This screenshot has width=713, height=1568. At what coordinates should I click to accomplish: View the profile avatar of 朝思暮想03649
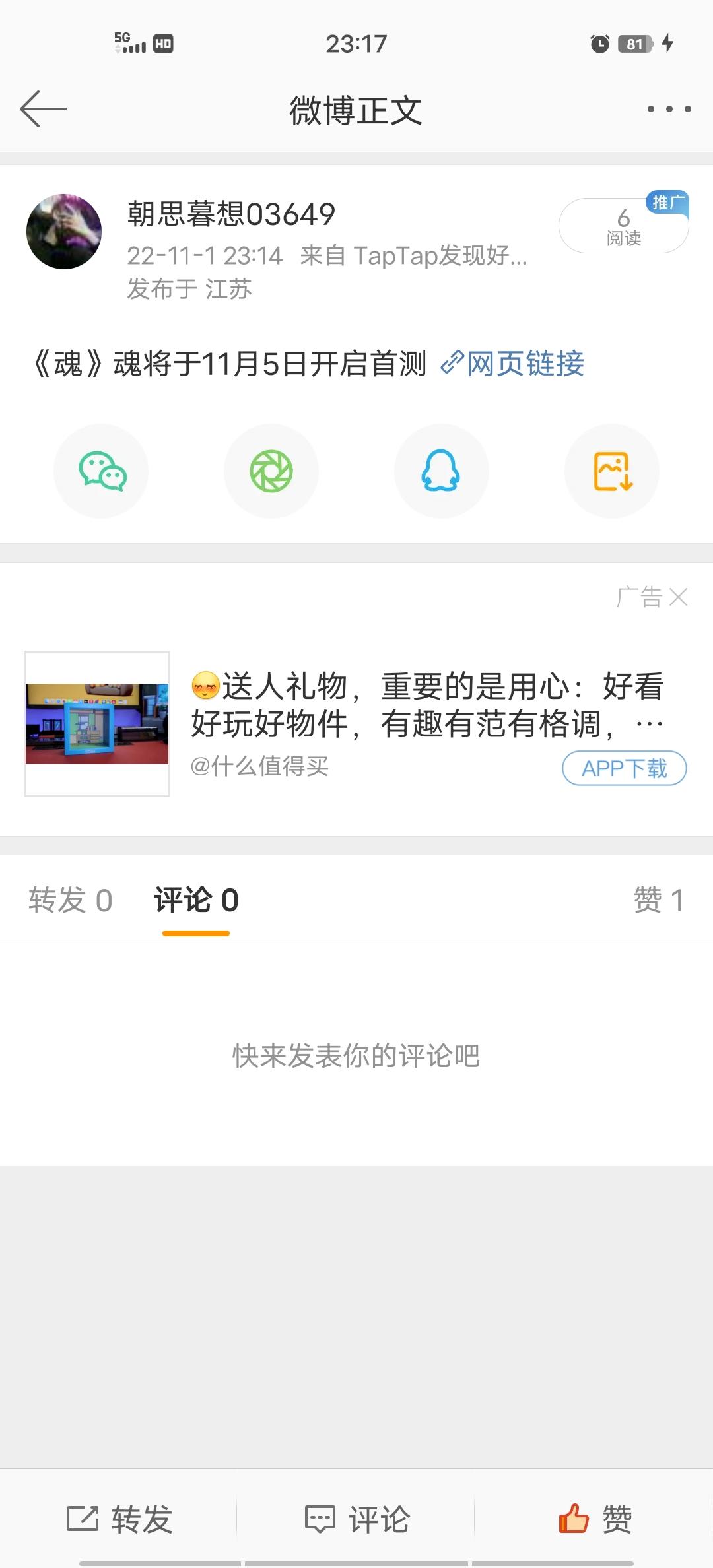tap(64, 232)
